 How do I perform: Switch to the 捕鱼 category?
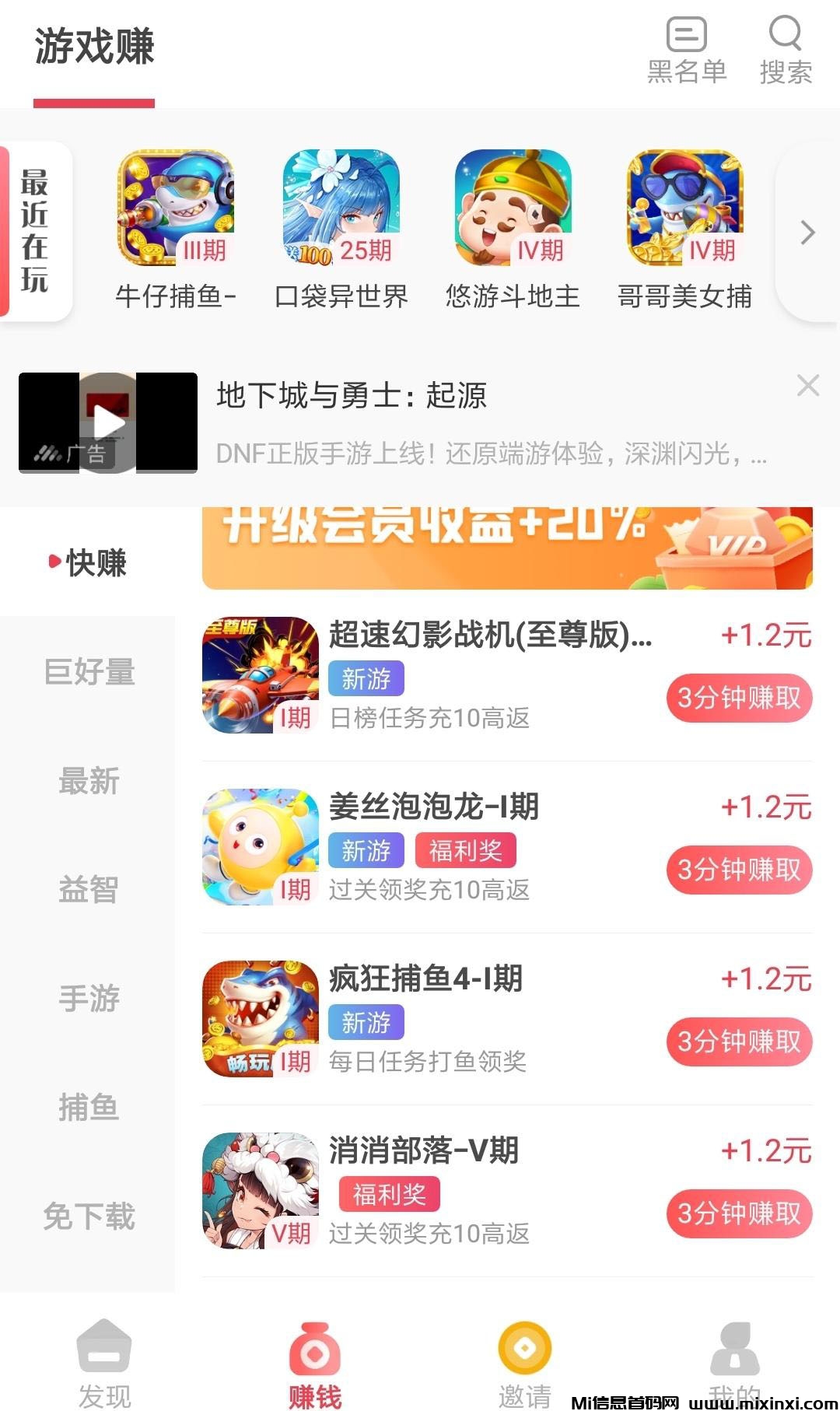coord(89,1107)
